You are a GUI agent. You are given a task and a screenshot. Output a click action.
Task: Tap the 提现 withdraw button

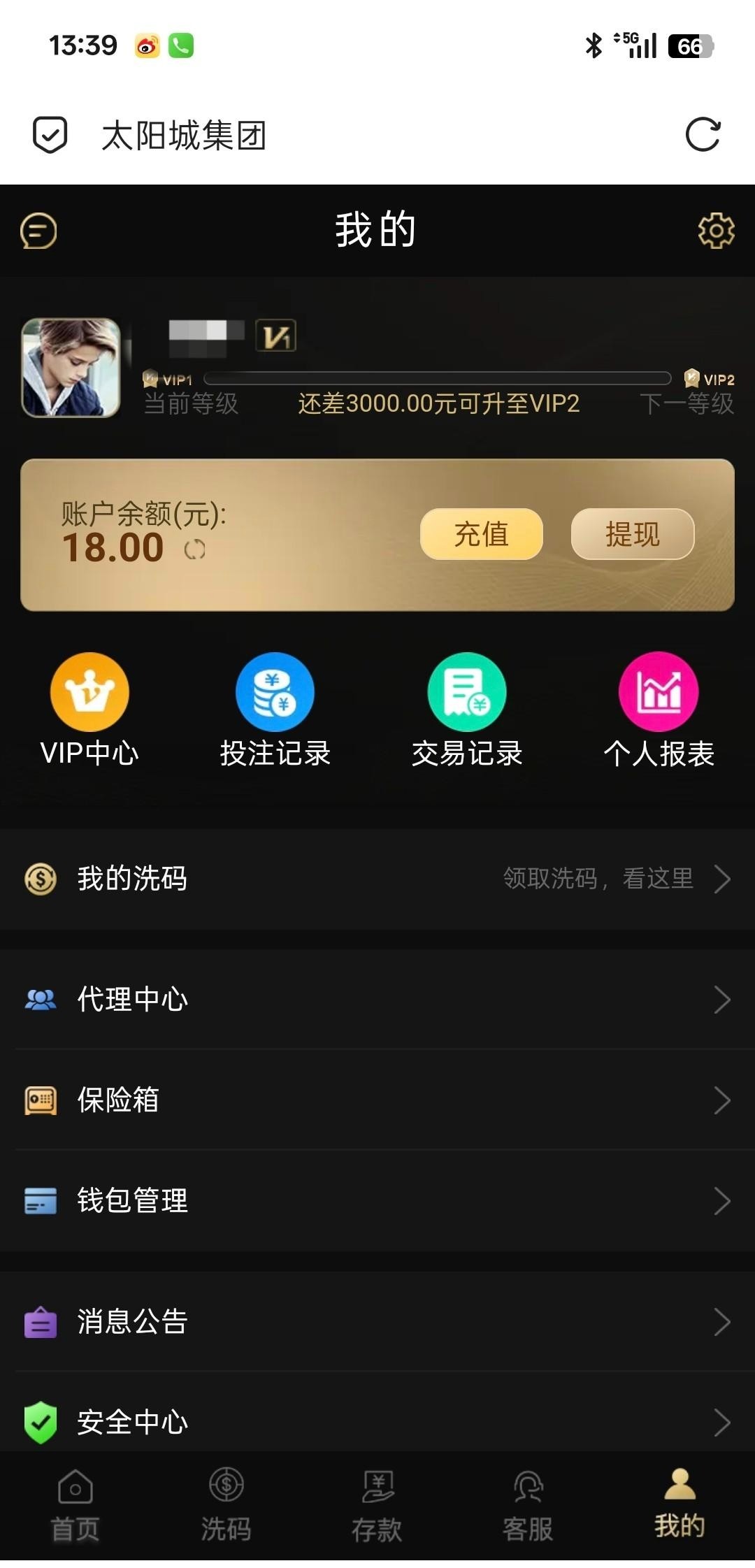pyautogui.click(x=632, y=534)
